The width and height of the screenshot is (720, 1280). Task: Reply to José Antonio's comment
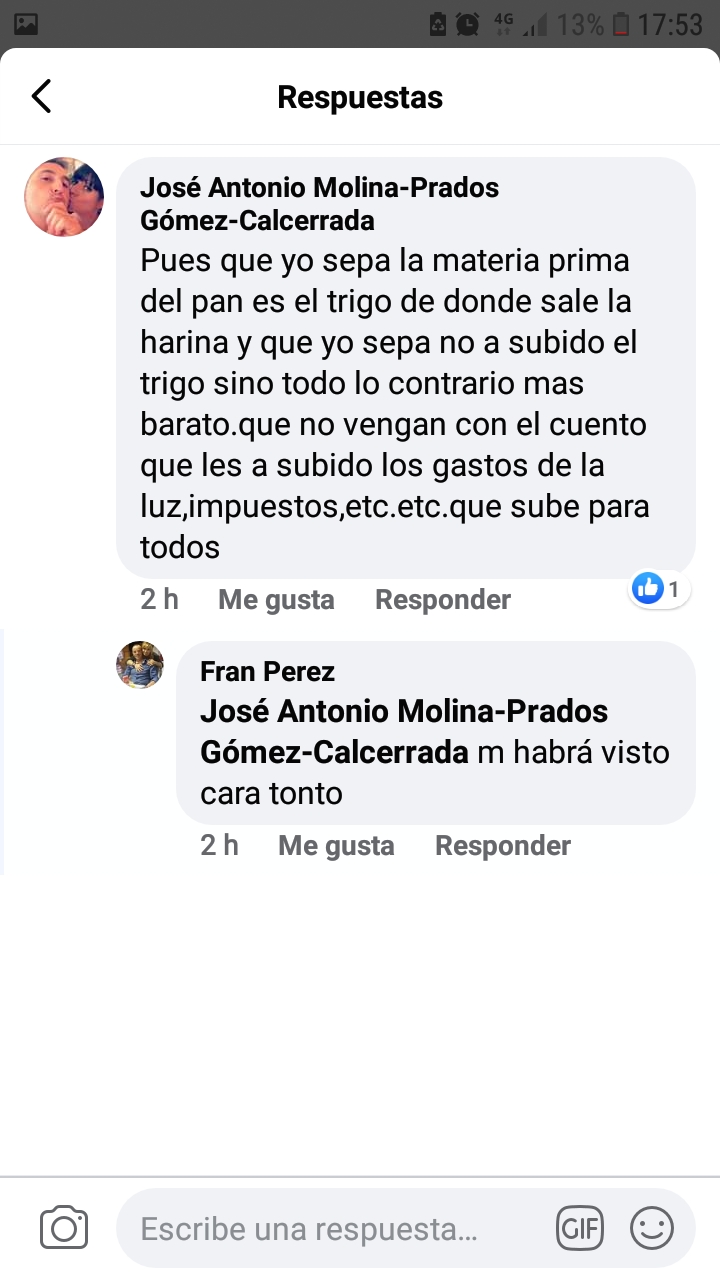pyautogui.click(x=442, y=599)
